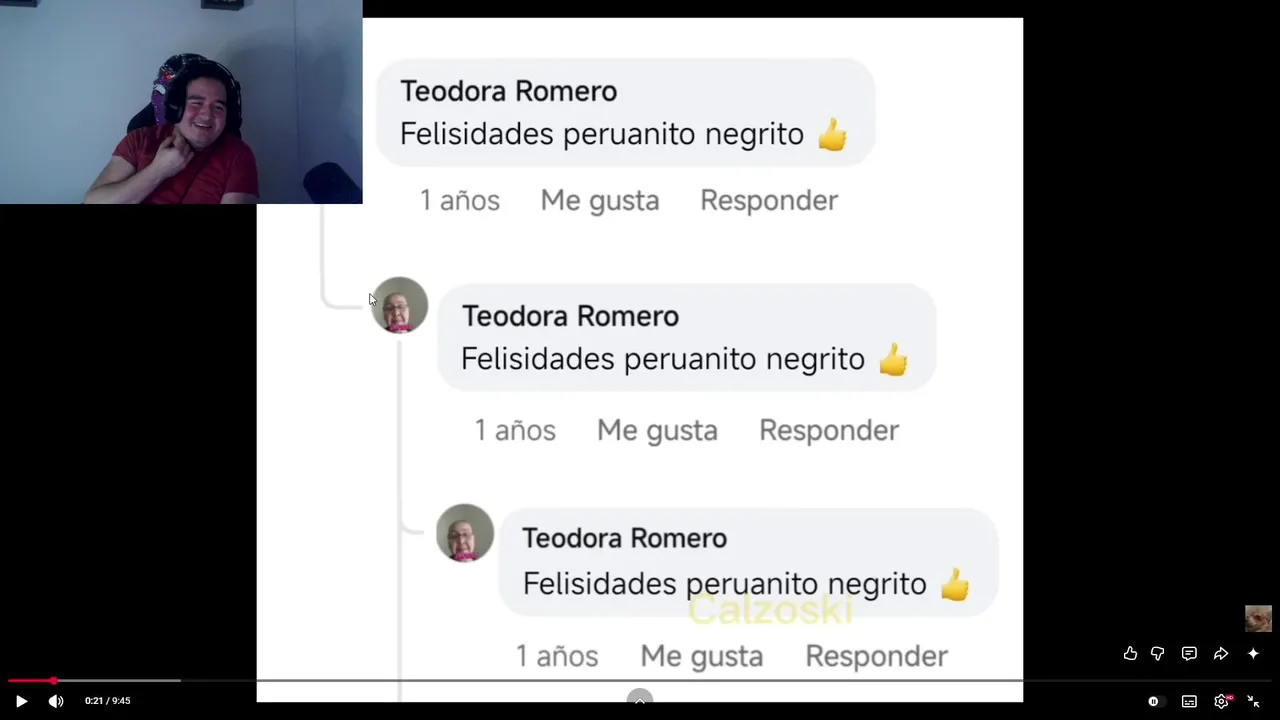The image size is (1280, 720).
Task: Share this video
Action: coord(1221,653)
